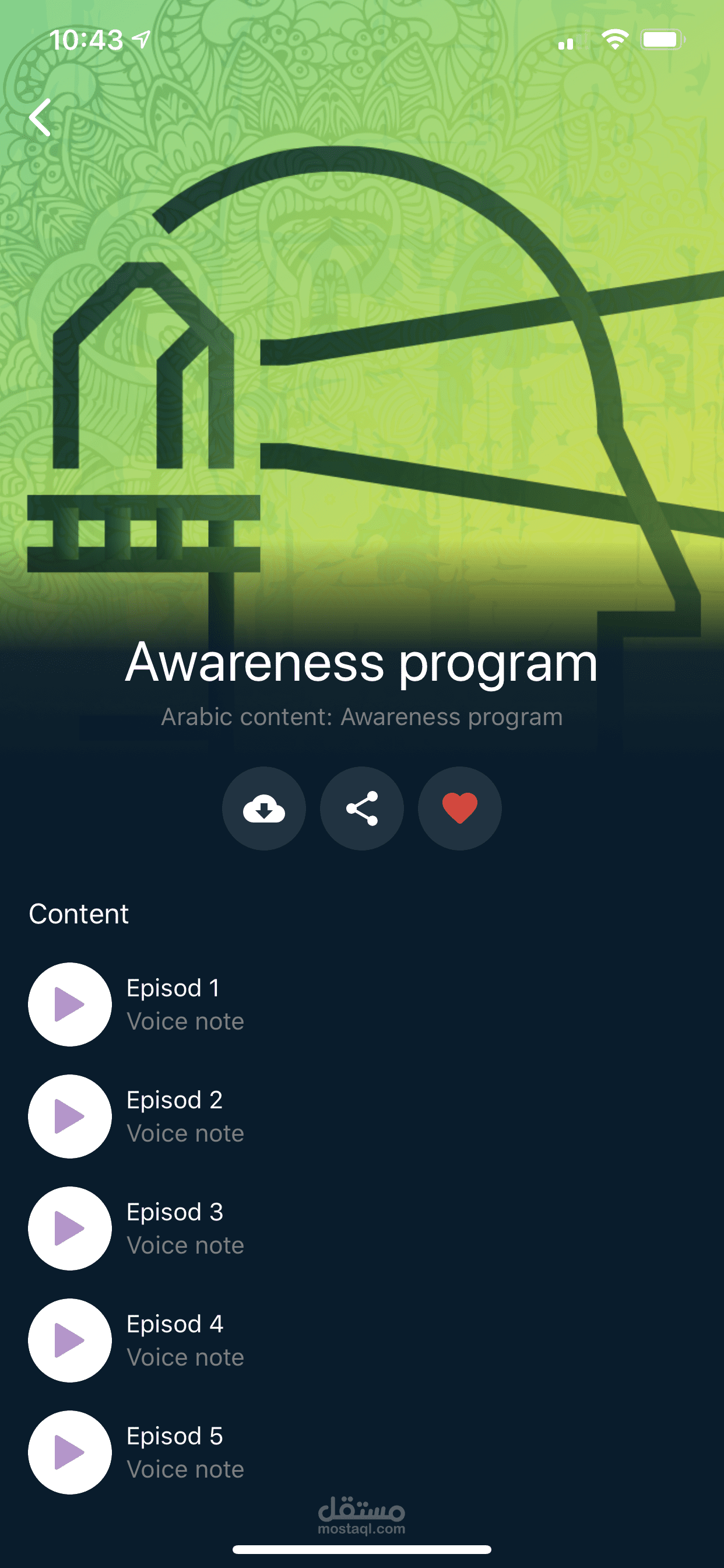Go back using the top arrow
This screenshot has width=724, height=1568.
pyautogui.click(x=40, y=117)
